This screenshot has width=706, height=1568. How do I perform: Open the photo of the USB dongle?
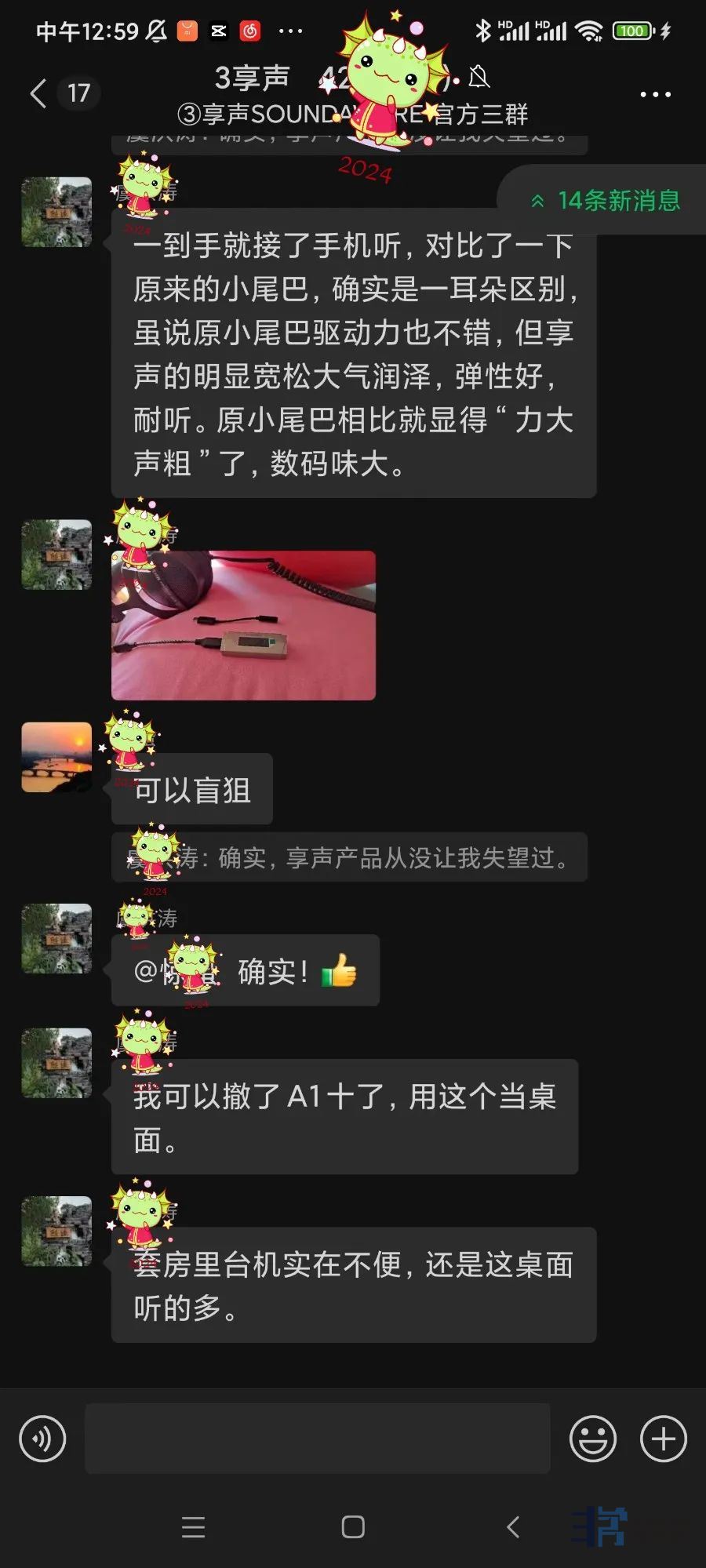(243, 625)
